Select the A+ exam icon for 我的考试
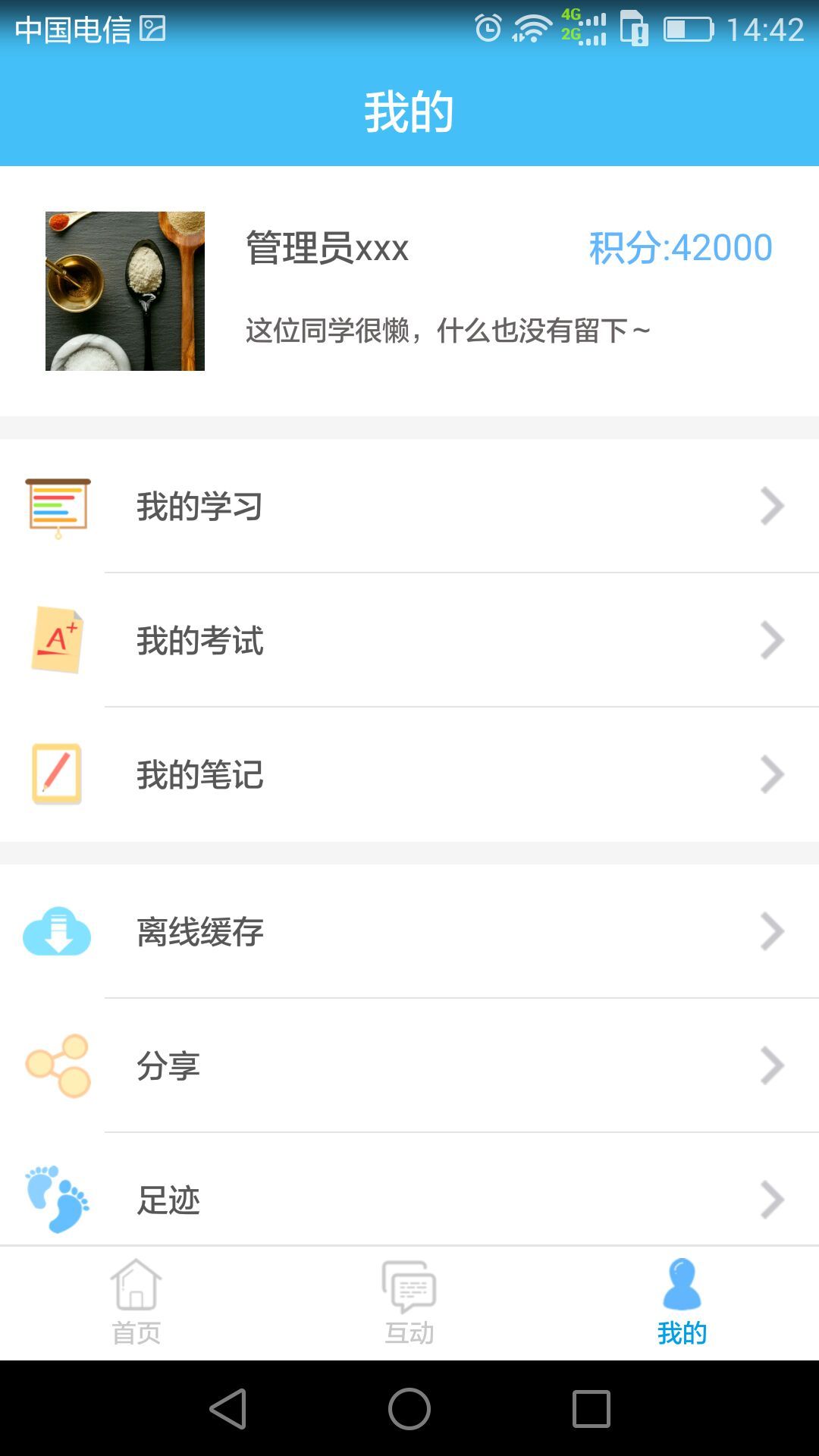 tap(57, 641)
